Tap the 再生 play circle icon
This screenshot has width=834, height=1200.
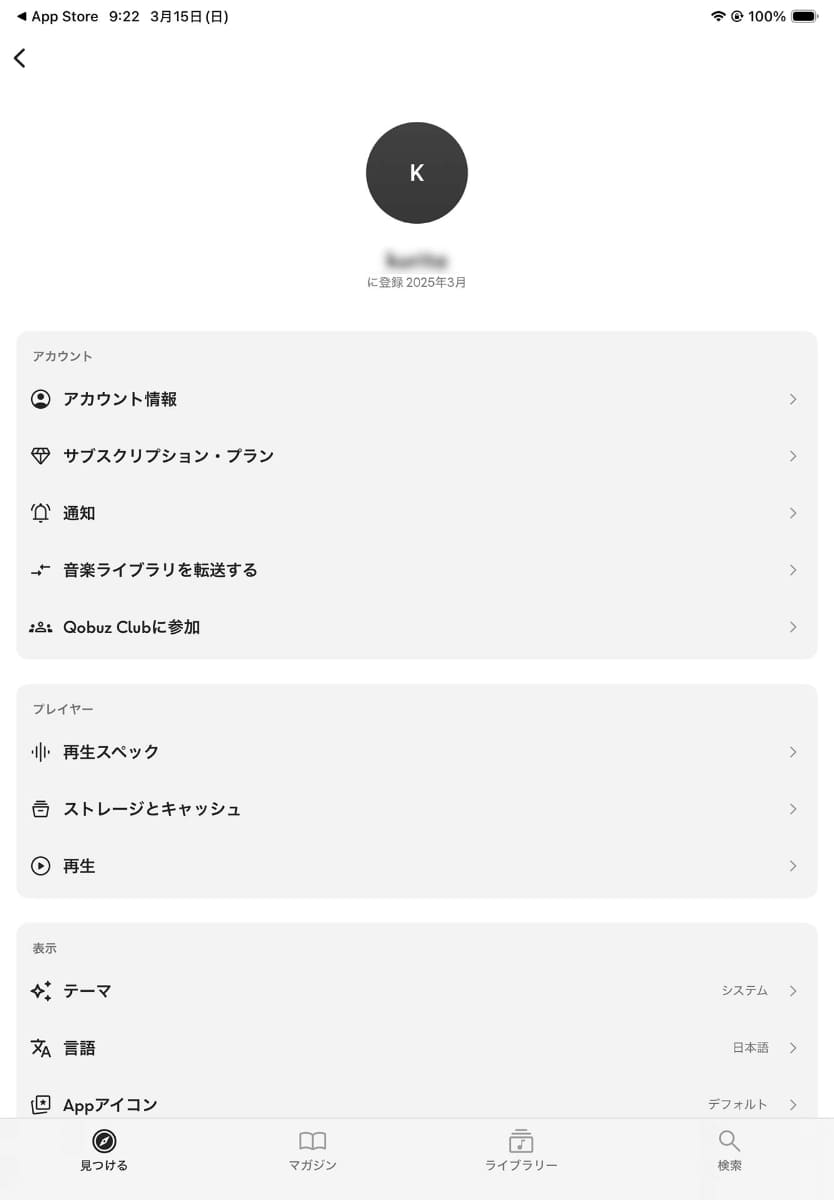(x=39, y=866)
